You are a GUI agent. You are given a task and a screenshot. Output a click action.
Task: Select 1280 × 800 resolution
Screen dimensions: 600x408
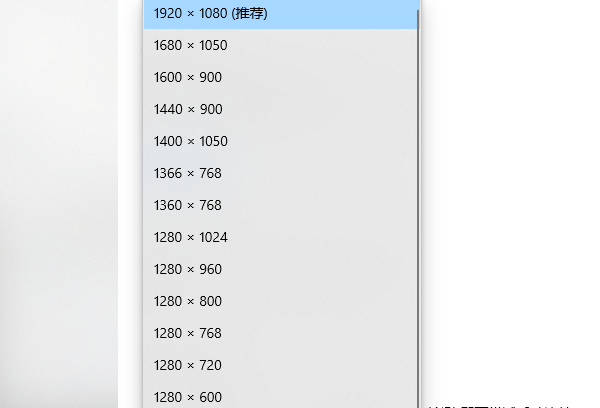(x=188, y=301)
